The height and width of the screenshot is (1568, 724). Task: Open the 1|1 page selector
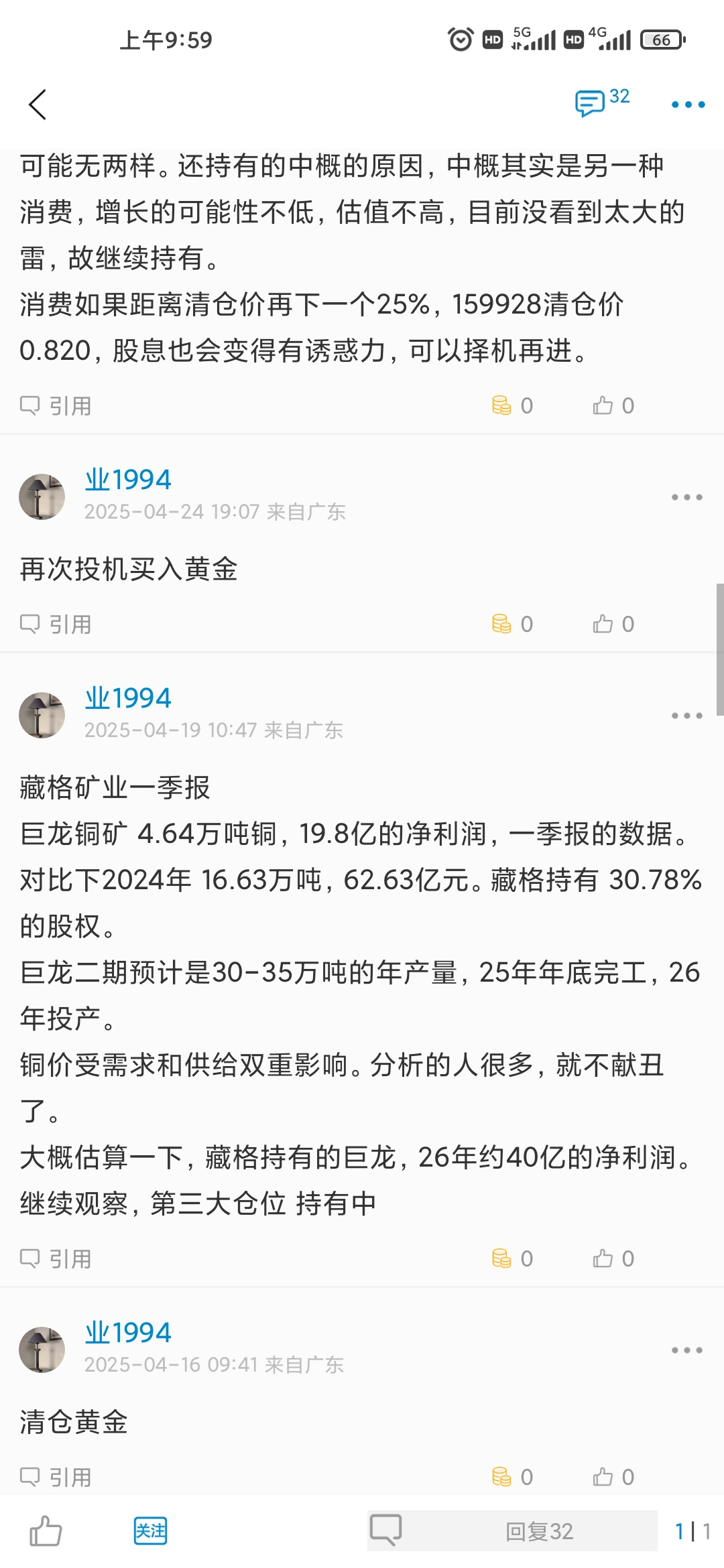pos(693,1532)
